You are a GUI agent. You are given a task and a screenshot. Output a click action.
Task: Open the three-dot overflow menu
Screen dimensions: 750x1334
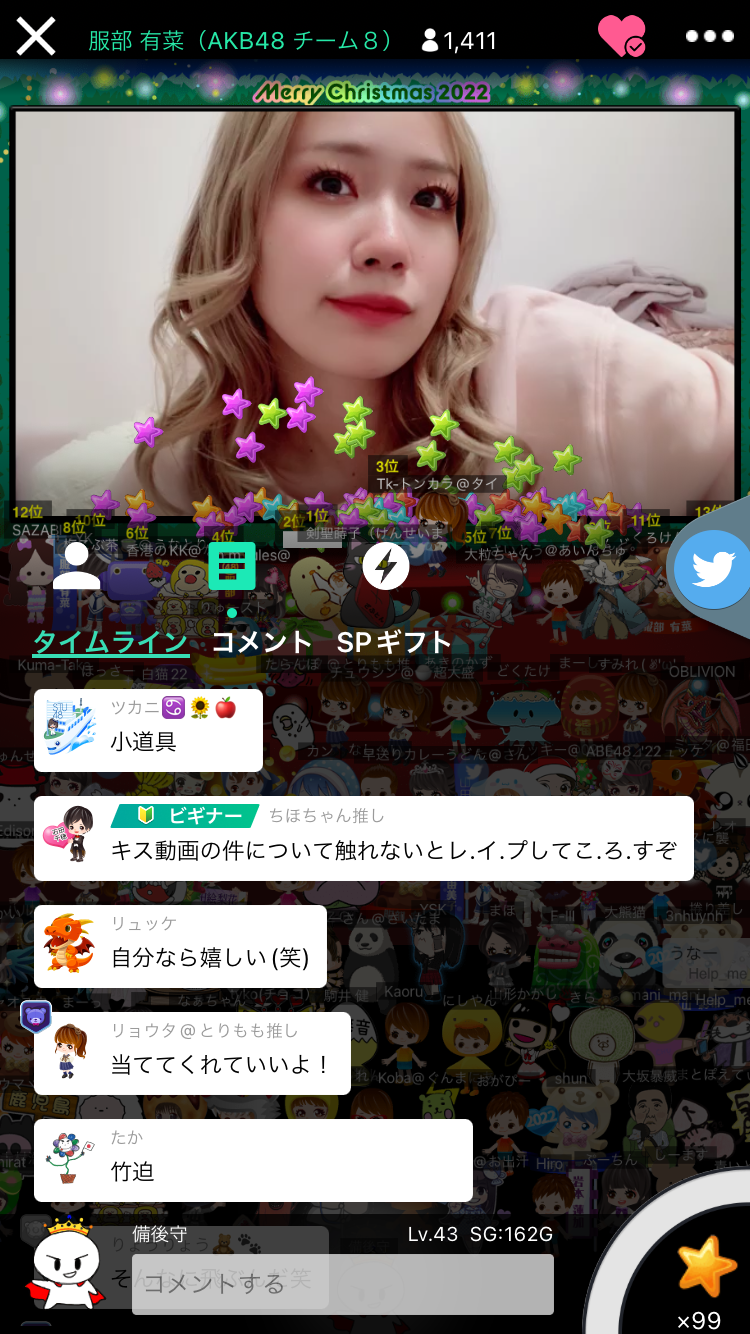click(x=709, y=37)
